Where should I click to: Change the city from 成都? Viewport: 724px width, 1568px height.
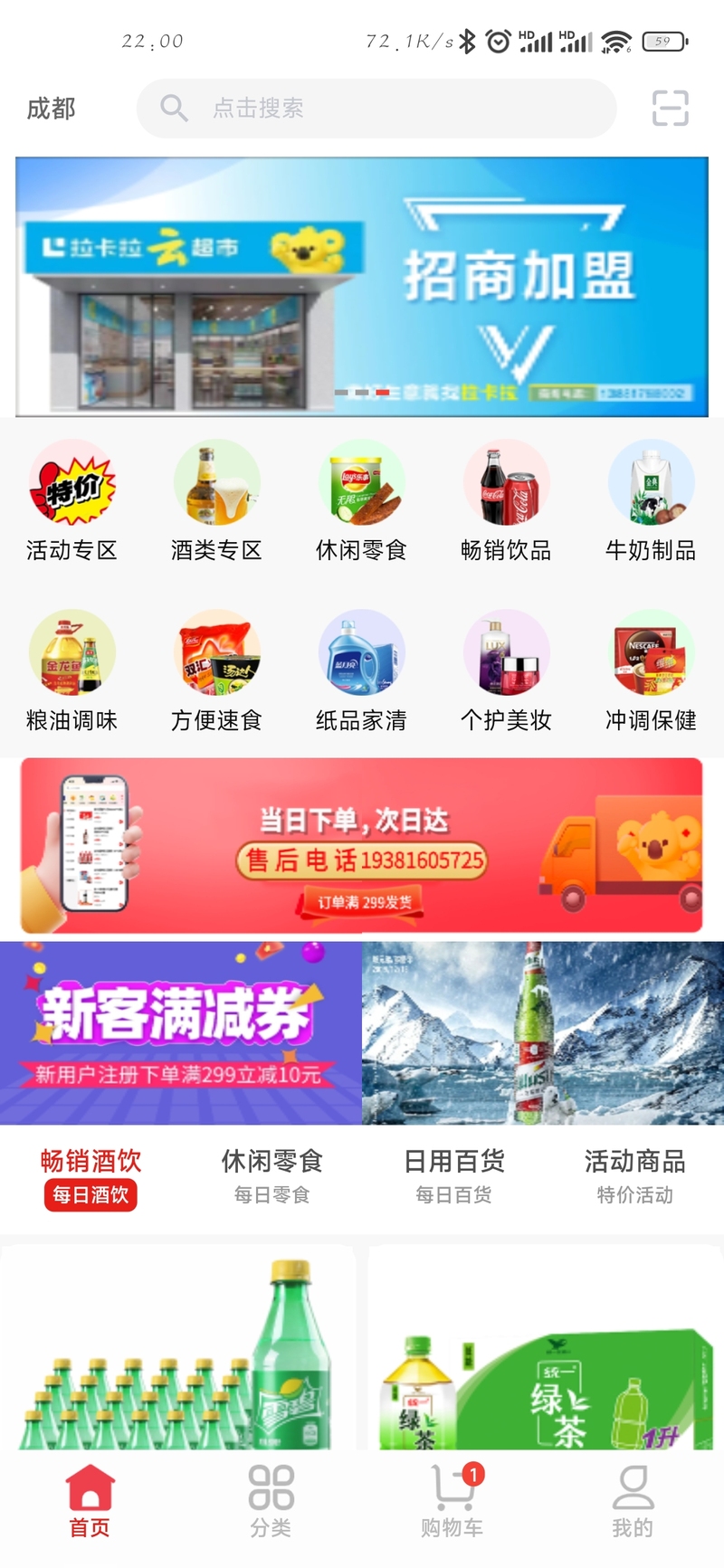click(x=51, y=109)
